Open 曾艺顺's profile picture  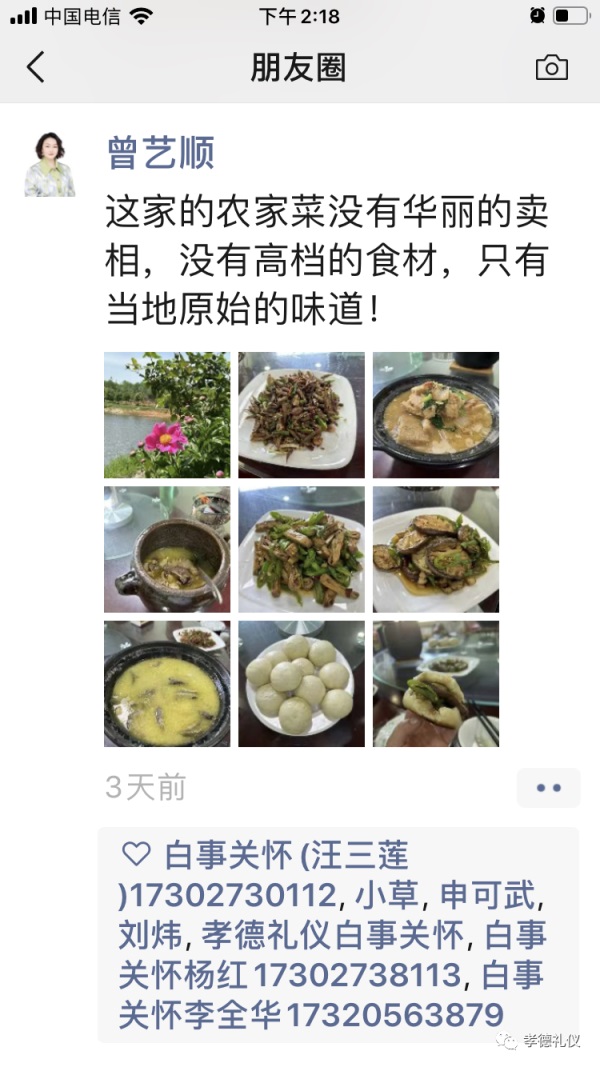[x=50, y=164]
